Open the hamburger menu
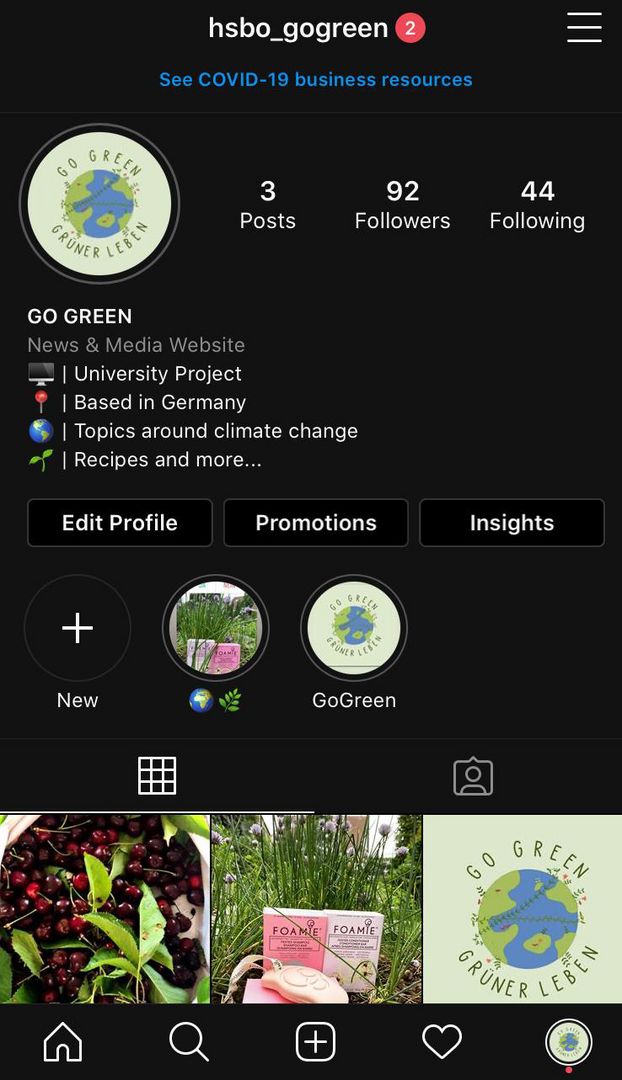 [x=584, y=28]
